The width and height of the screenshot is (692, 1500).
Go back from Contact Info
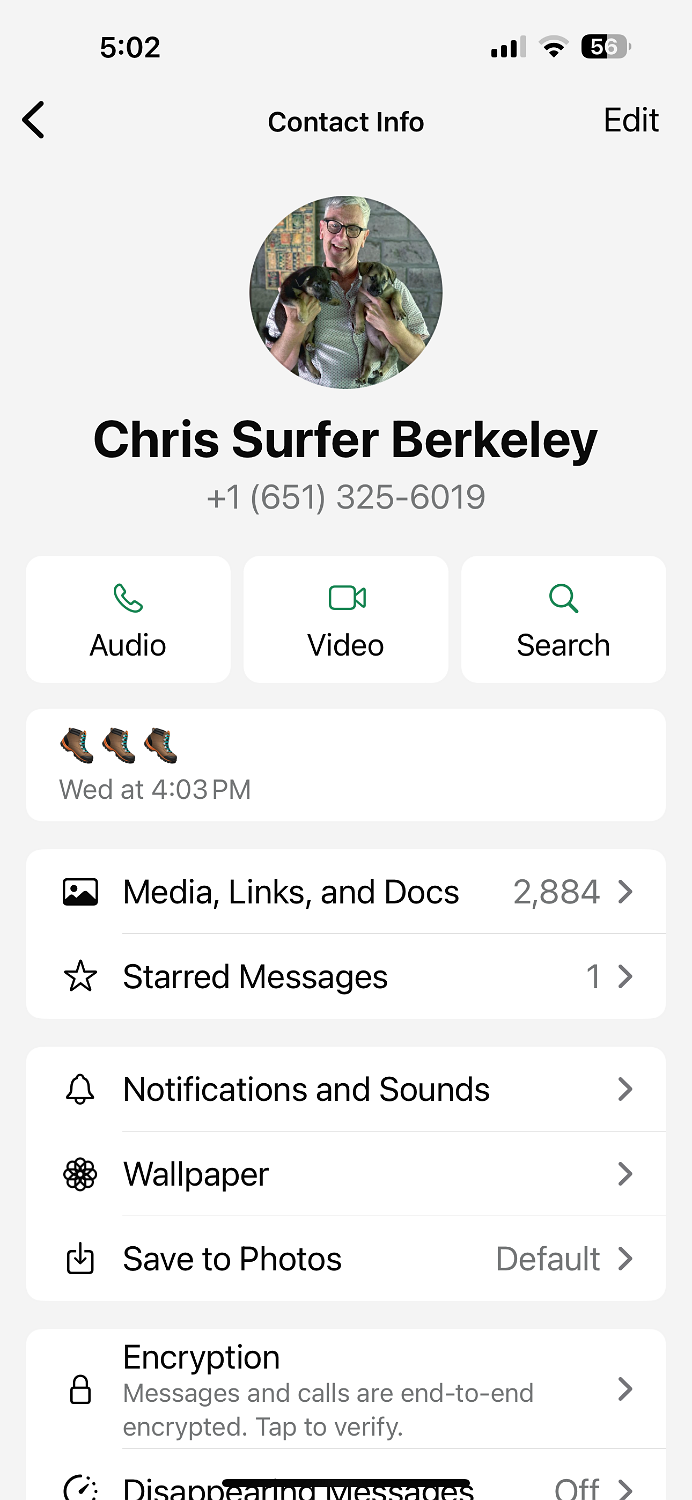[x=34, y=121]
